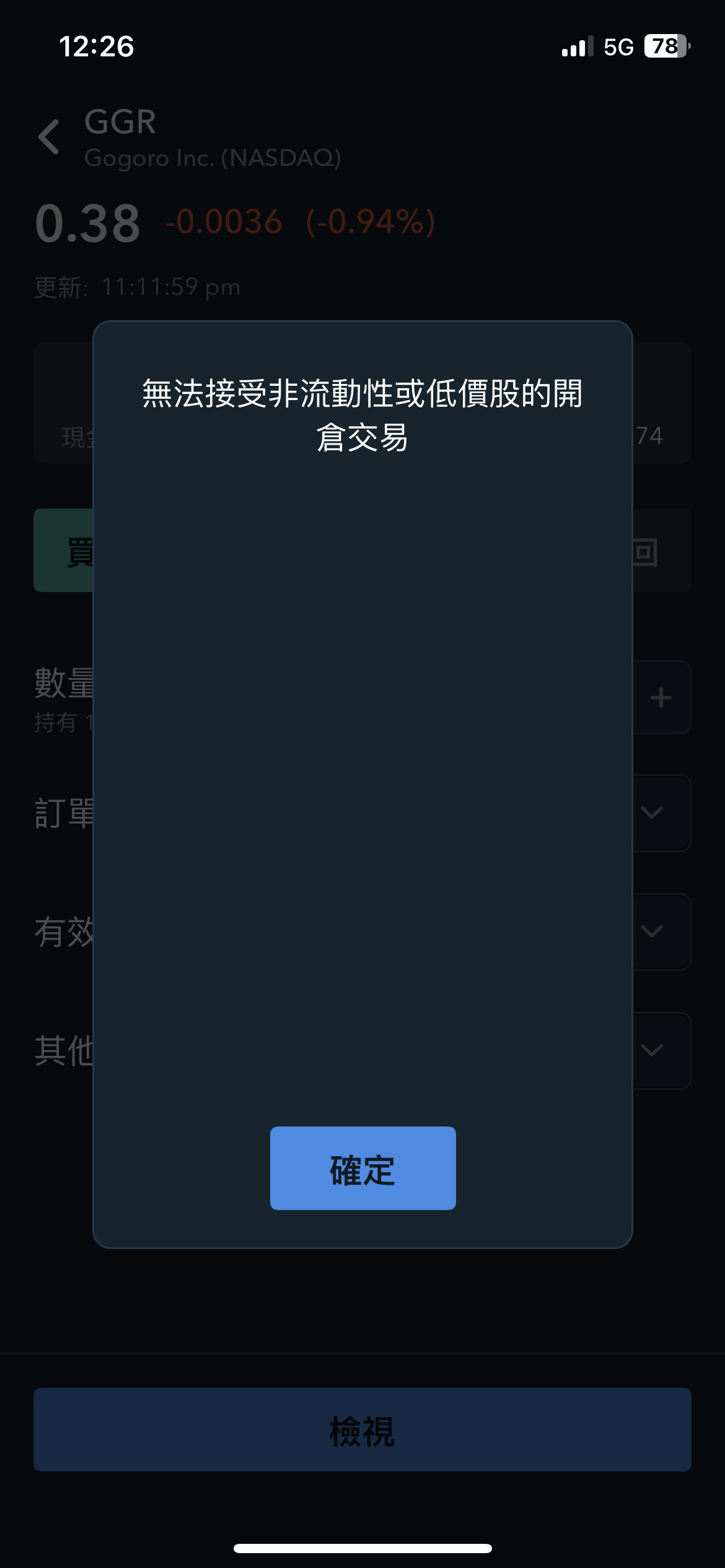Confirm the dialog with 確定
Screen dimensions: 725x1568
point(362,1168)
